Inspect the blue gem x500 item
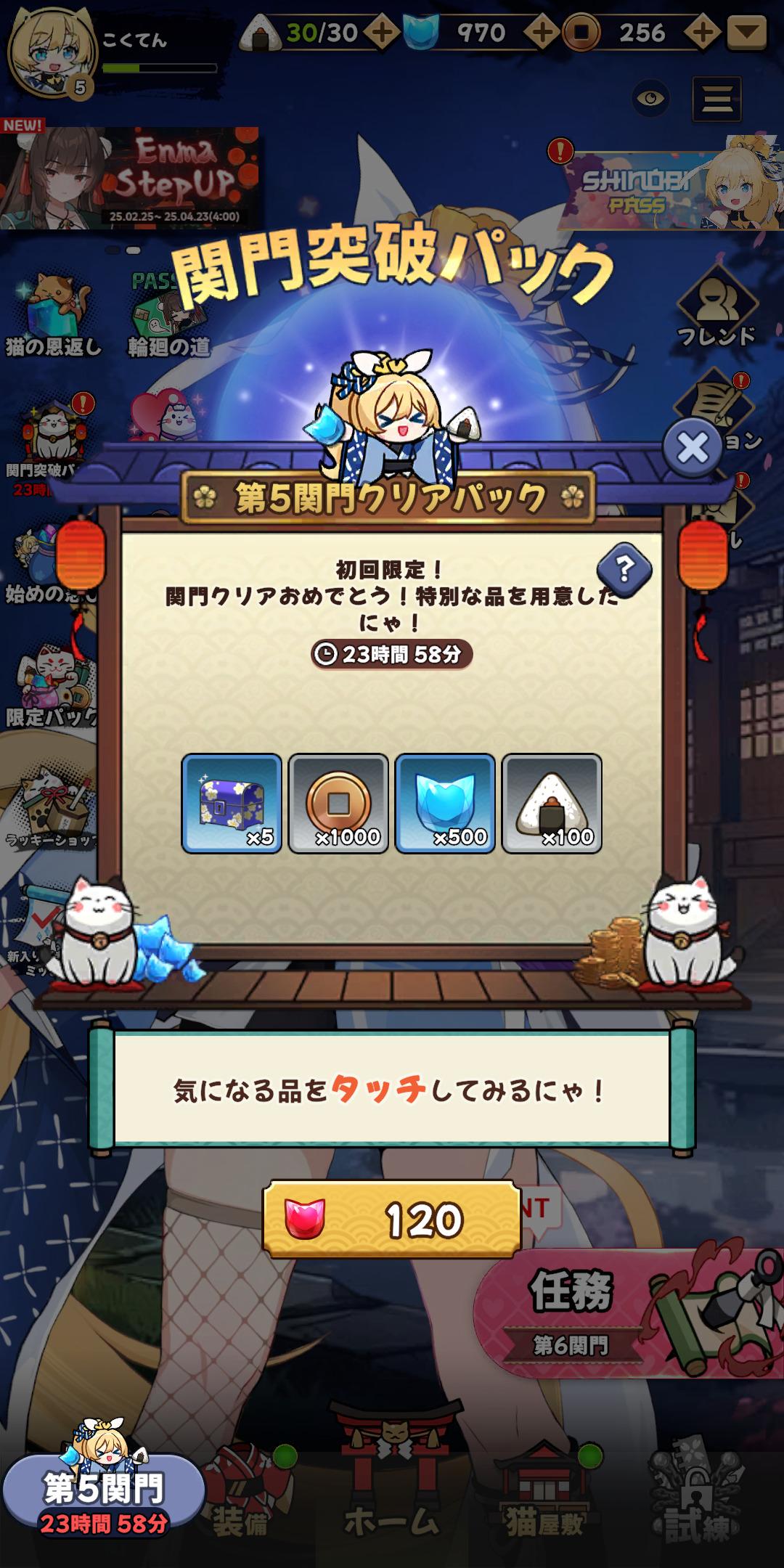Screen dimensions: 784x1568 (445, 804)
